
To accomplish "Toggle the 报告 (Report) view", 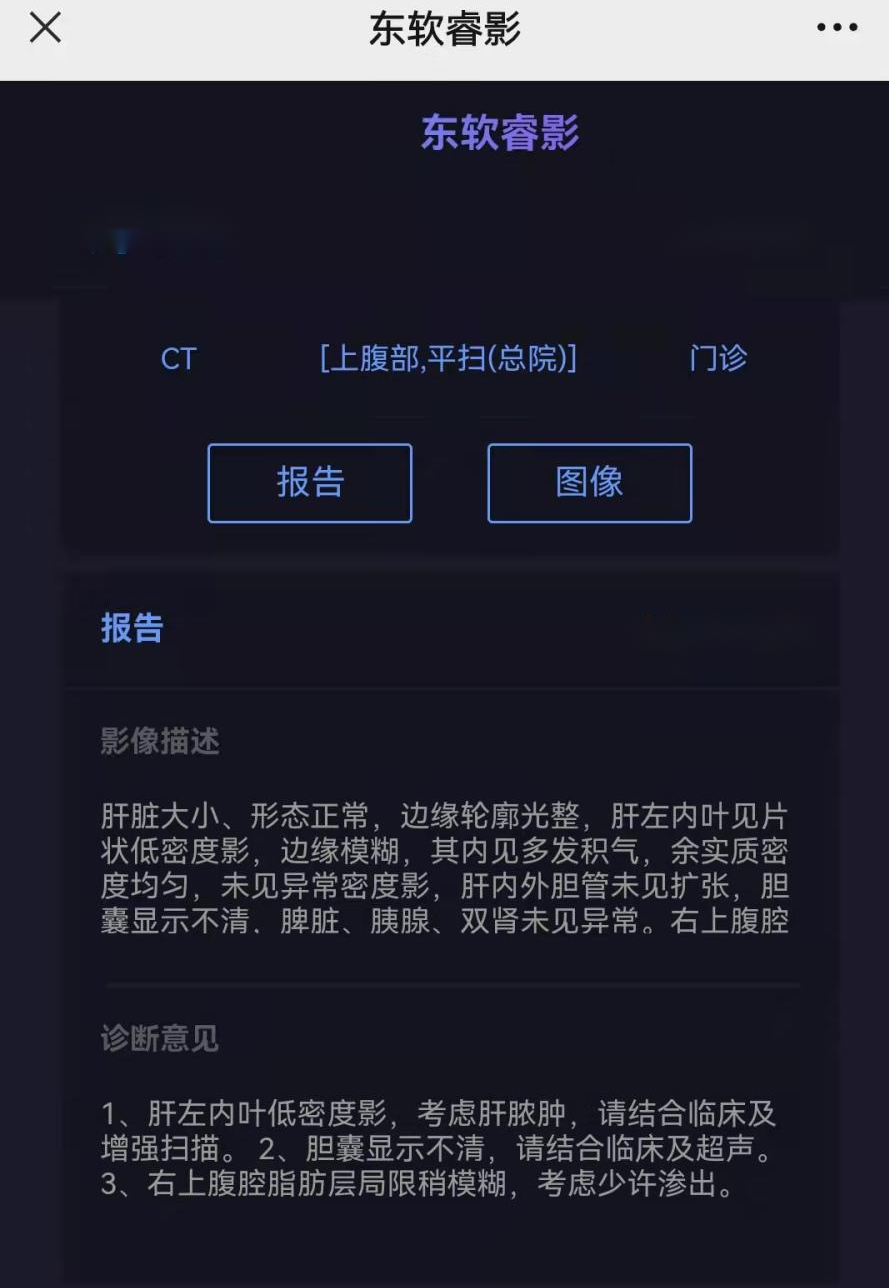I will [x=309, y=482].
